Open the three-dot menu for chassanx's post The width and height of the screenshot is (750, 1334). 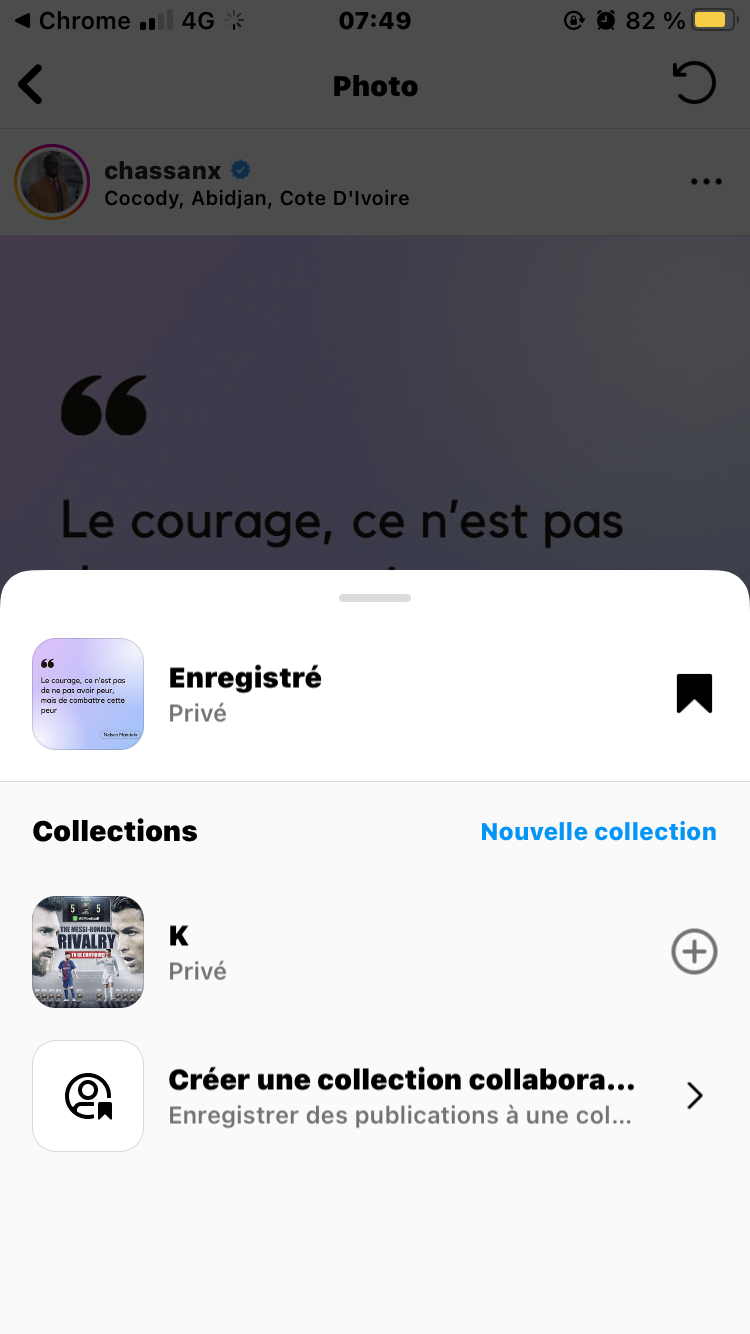click(706, 182)
